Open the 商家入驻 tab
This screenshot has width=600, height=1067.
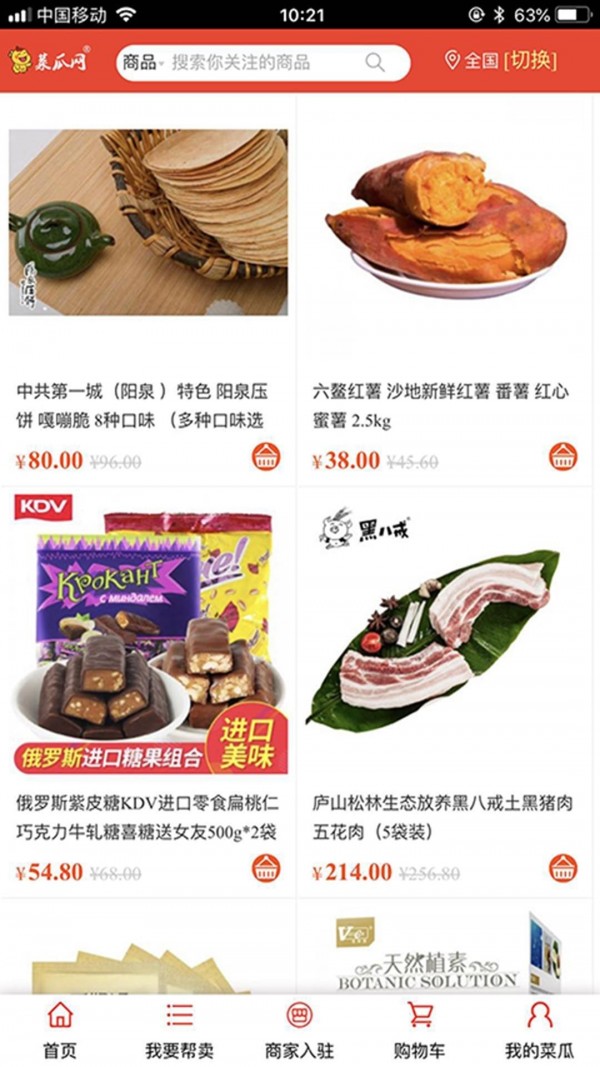click(x=299, y=1030)
